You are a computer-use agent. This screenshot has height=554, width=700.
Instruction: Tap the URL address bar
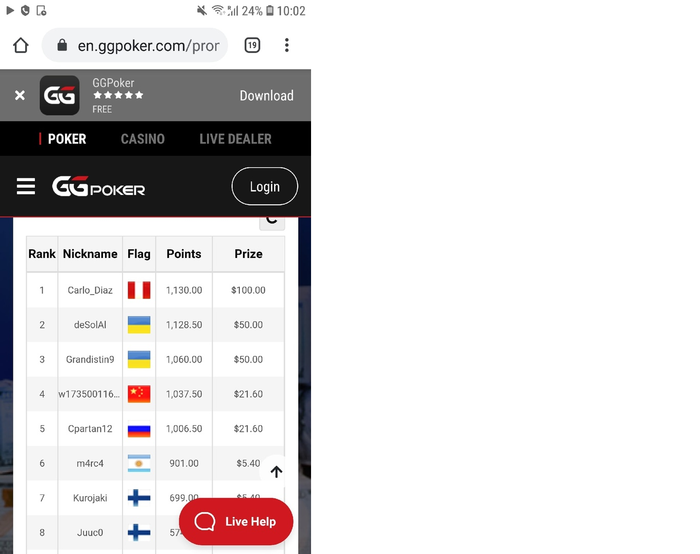[x=135, y=45]
